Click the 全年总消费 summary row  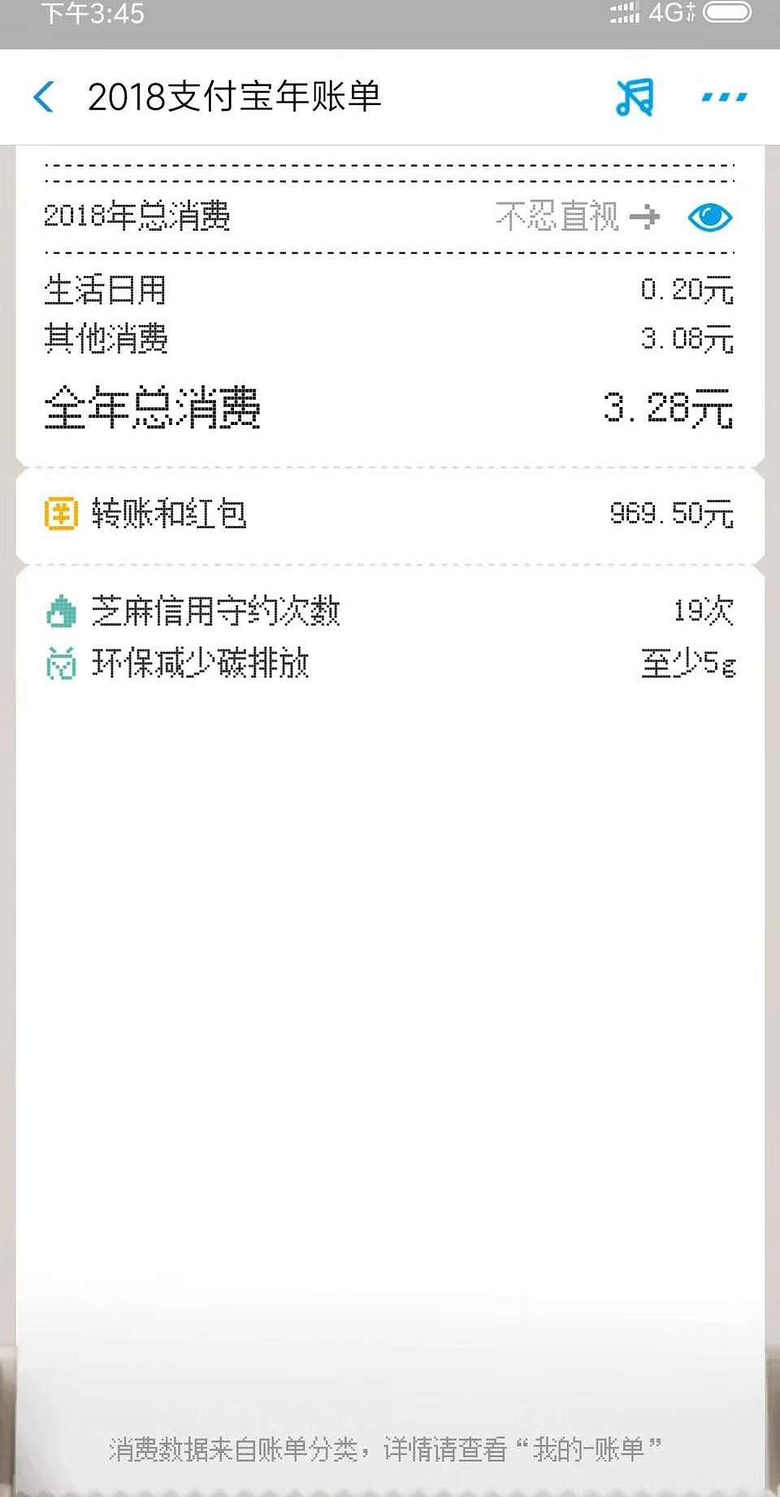pos(390,408)
